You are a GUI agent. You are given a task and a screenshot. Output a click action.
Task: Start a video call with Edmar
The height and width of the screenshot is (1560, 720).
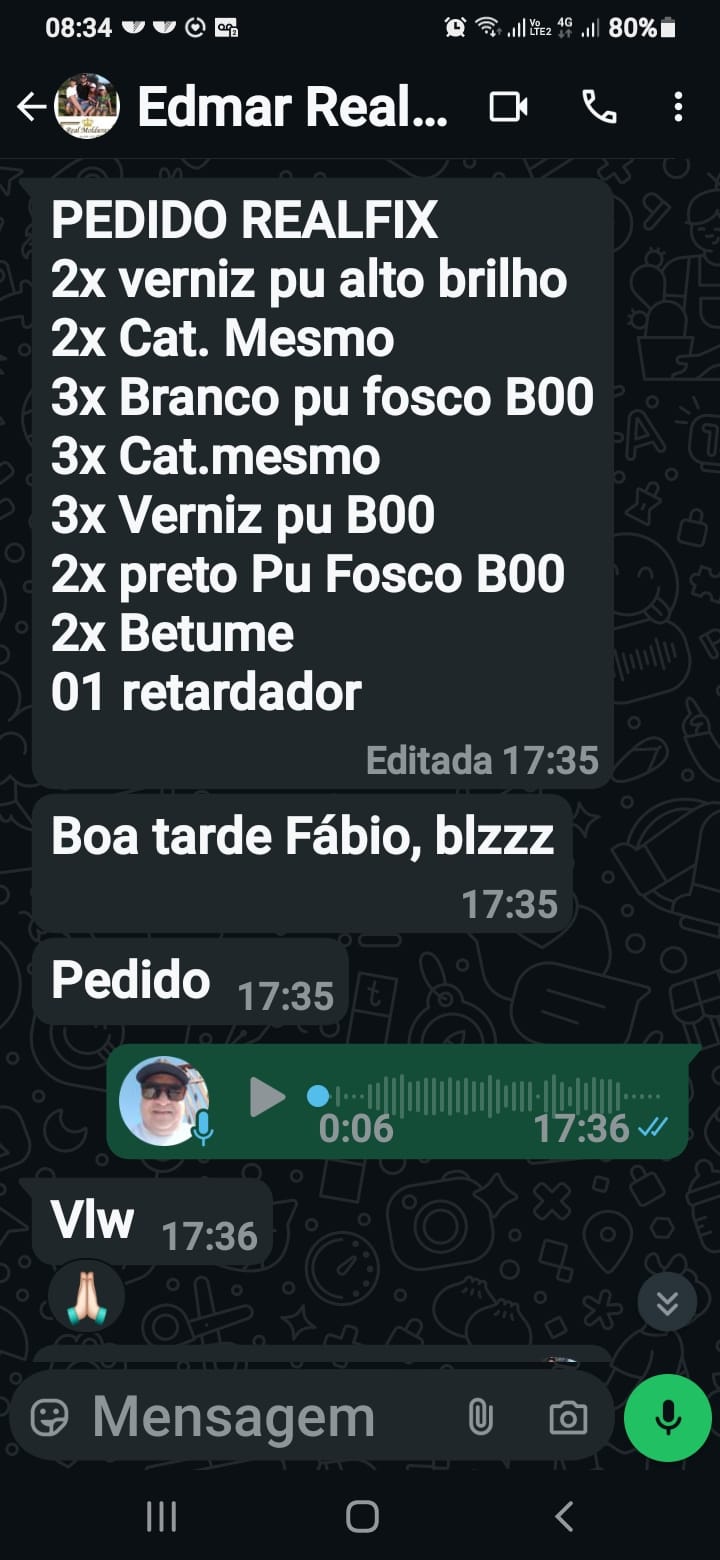[508, 107]
